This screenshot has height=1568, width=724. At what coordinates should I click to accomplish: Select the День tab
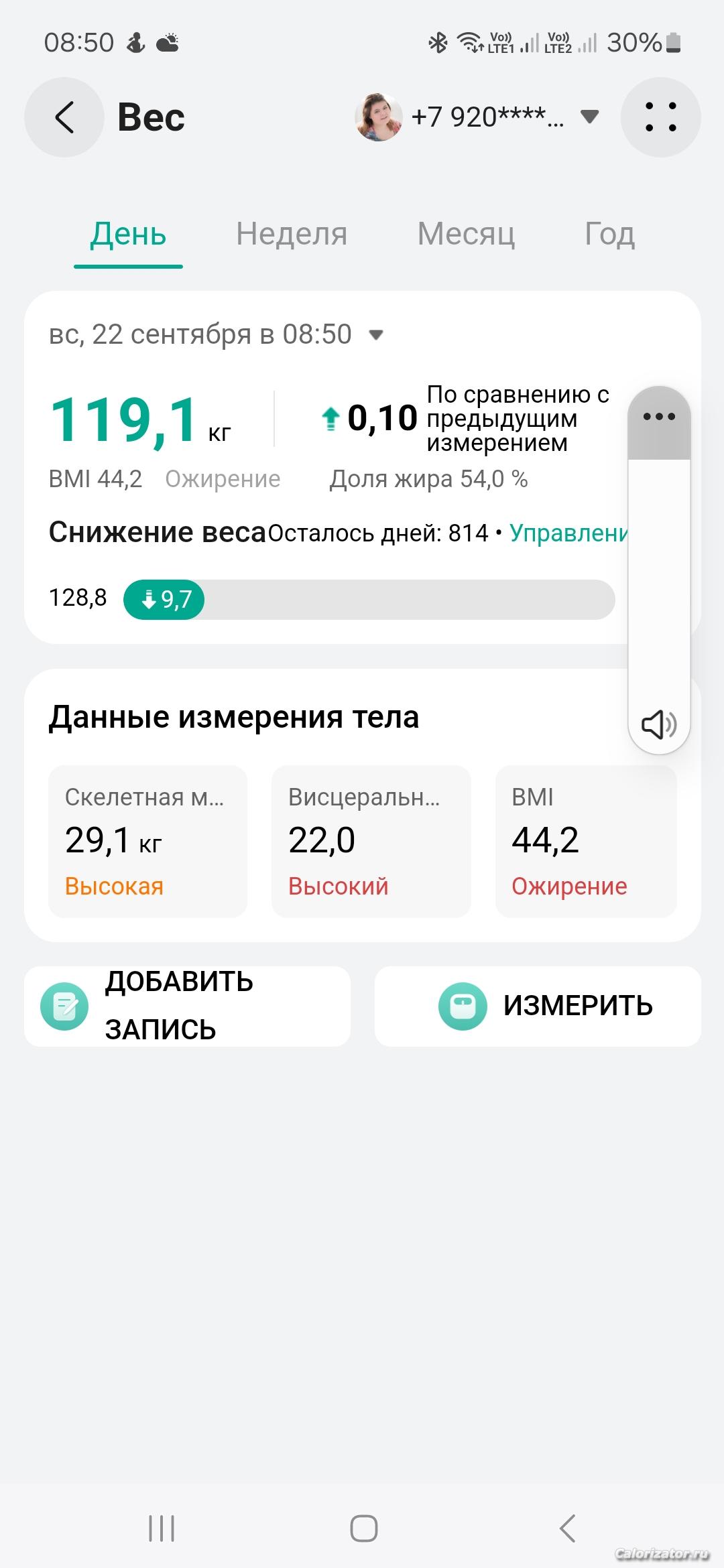[x=128, y=235]
